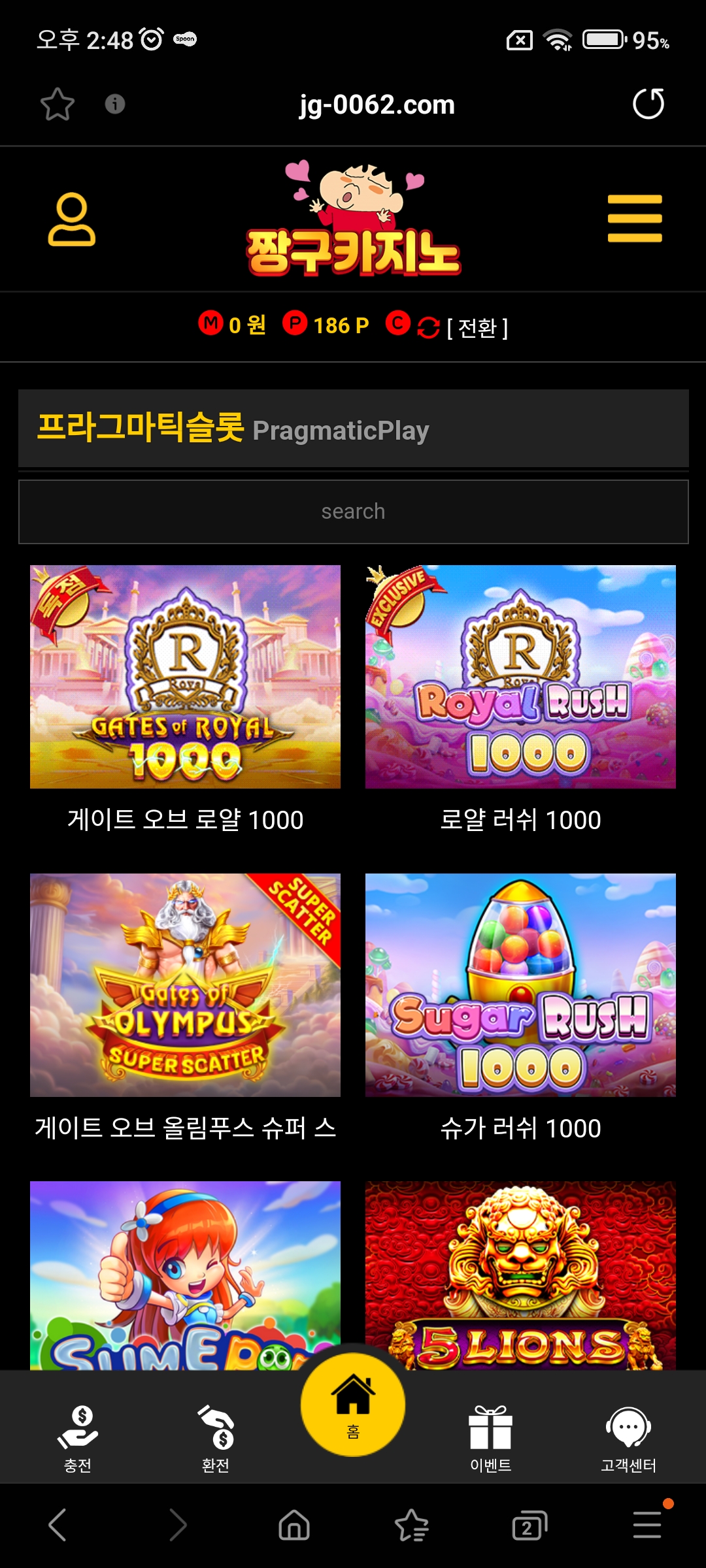
Task: Tap the 전환 points conversion link
Action: tap(477, 327)
